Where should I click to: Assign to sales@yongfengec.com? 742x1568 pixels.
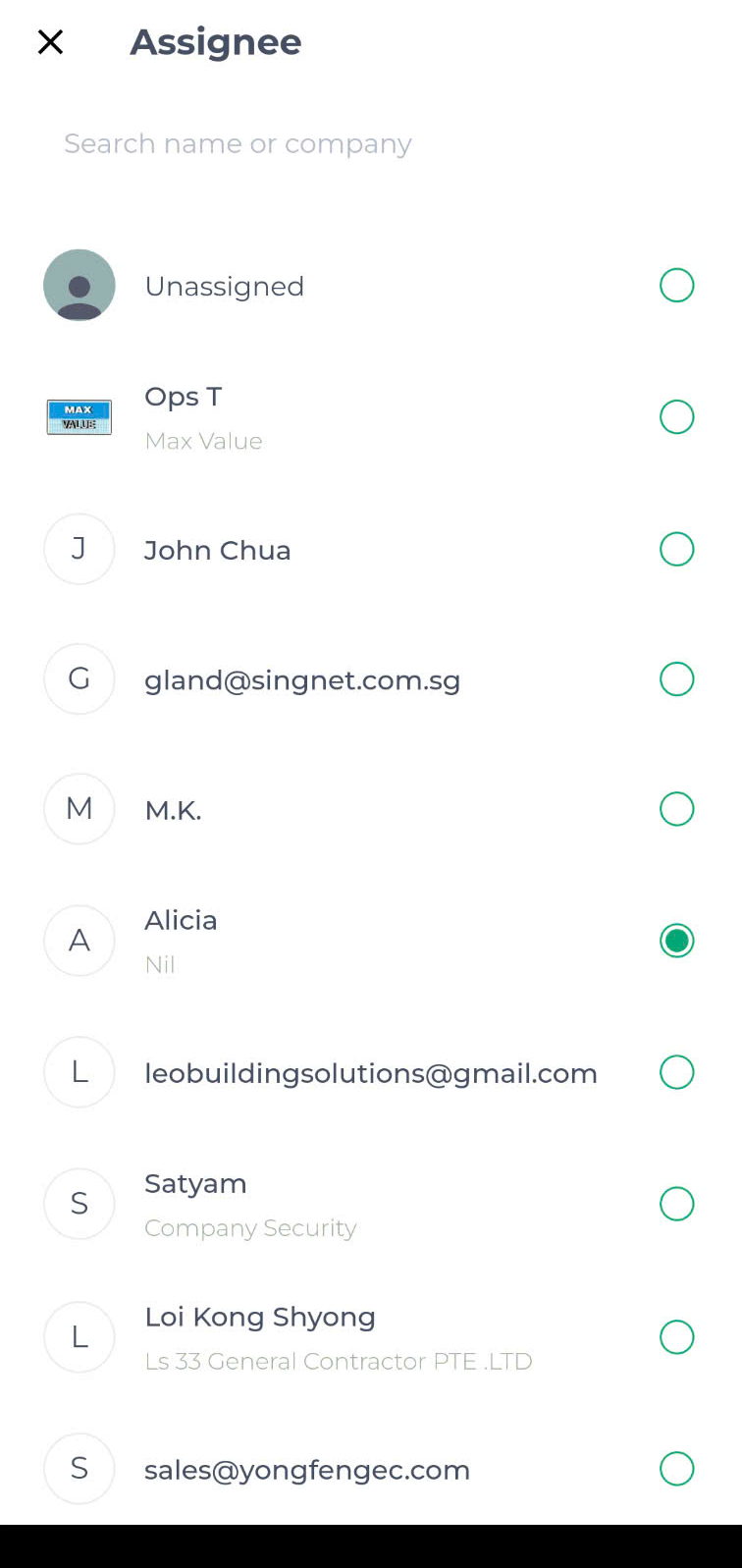pos(371,1469)
